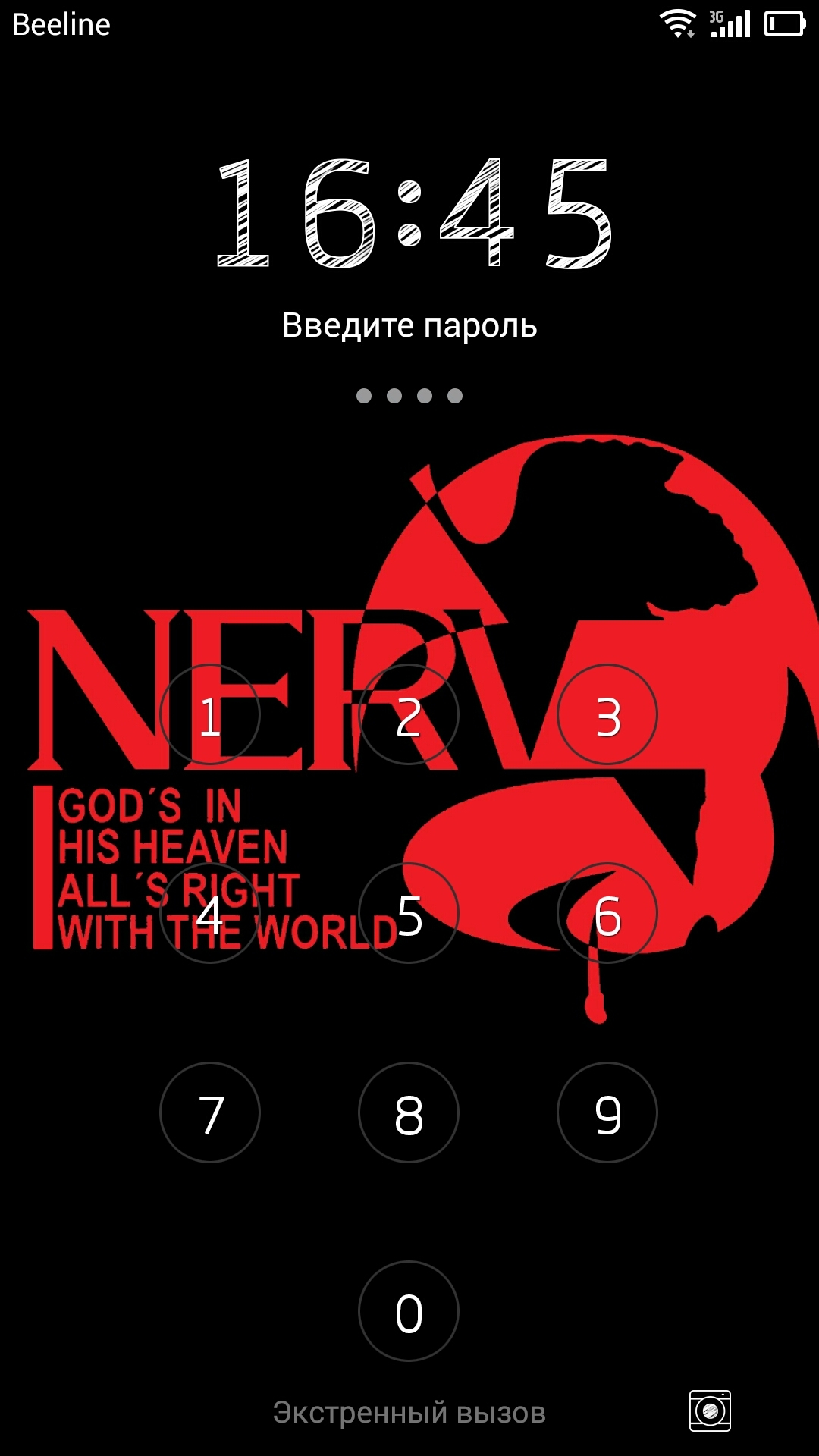Tap the 5 key

pos(409,913)
